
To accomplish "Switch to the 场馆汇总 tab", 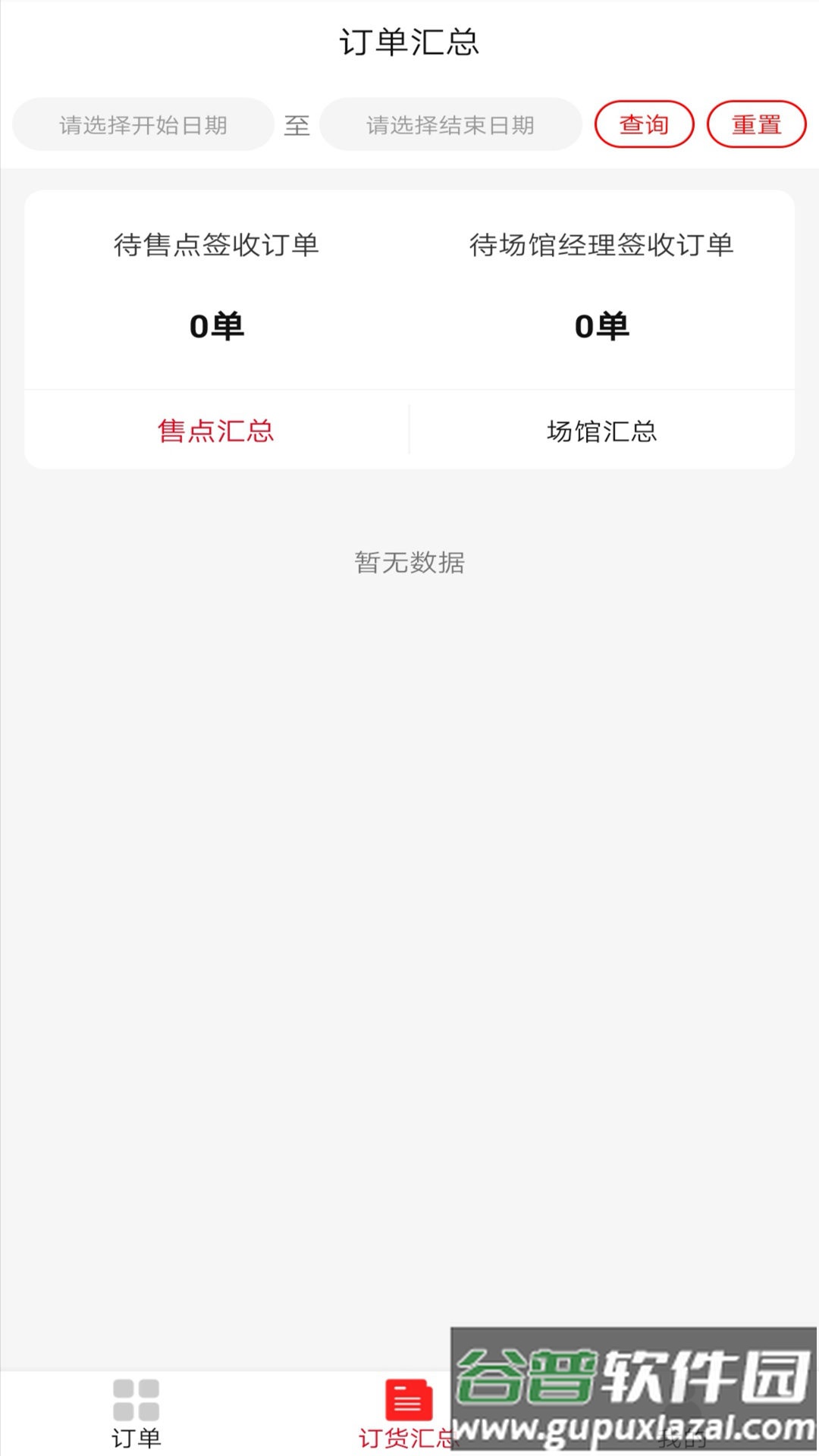I will click(x=603, y=431).
